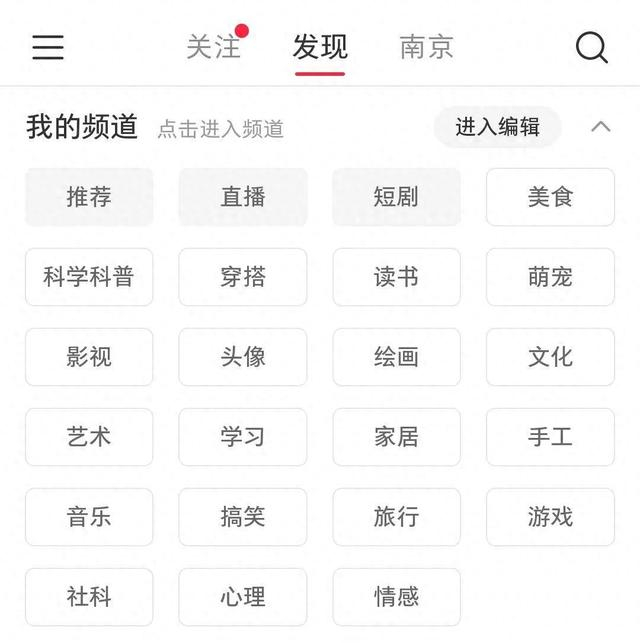Image resolution: width=640 pixels, height=643 pixels.
Task: Choose the 绘画 channel
Action: 396,357
